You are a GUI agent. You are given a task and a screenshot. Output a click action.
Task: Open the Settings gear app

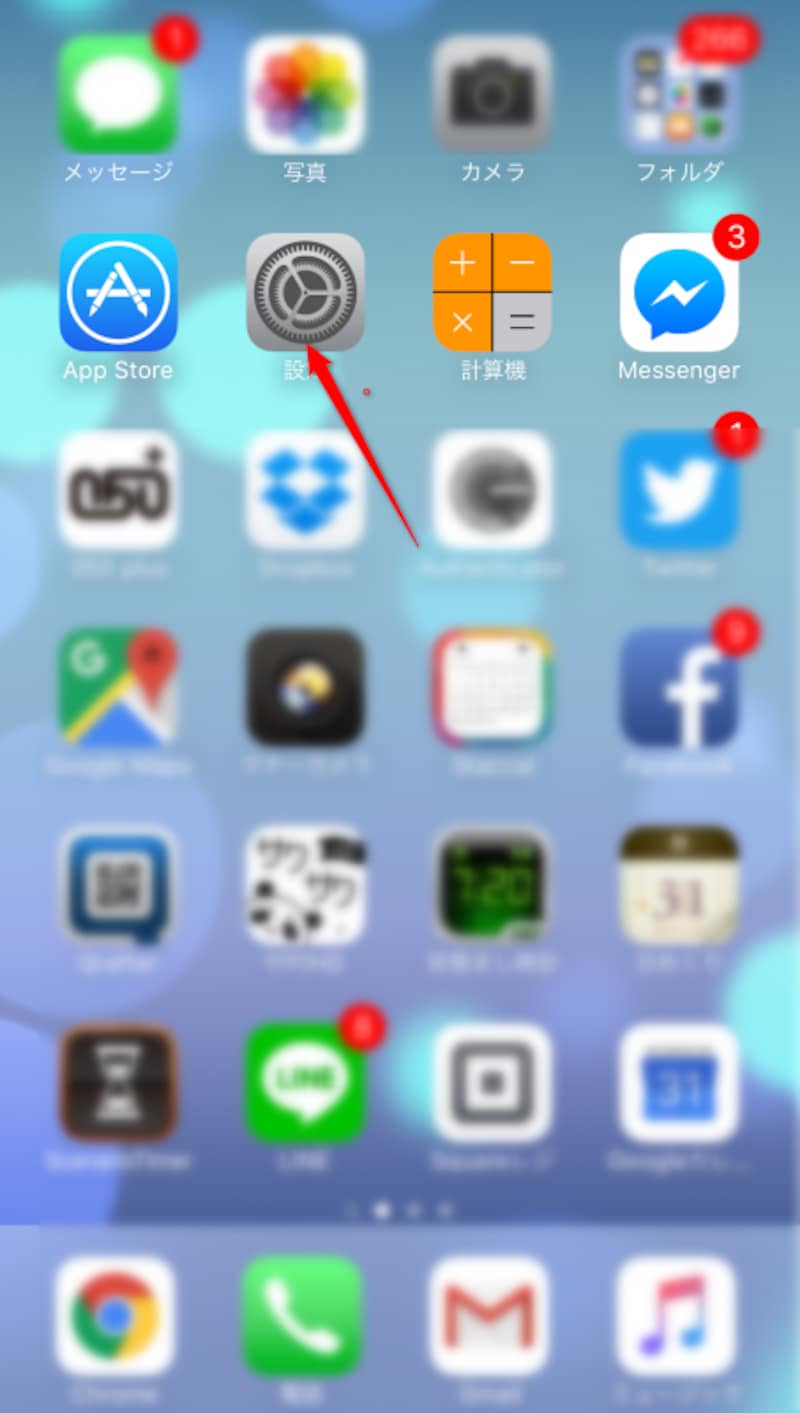tap(305, 292)
